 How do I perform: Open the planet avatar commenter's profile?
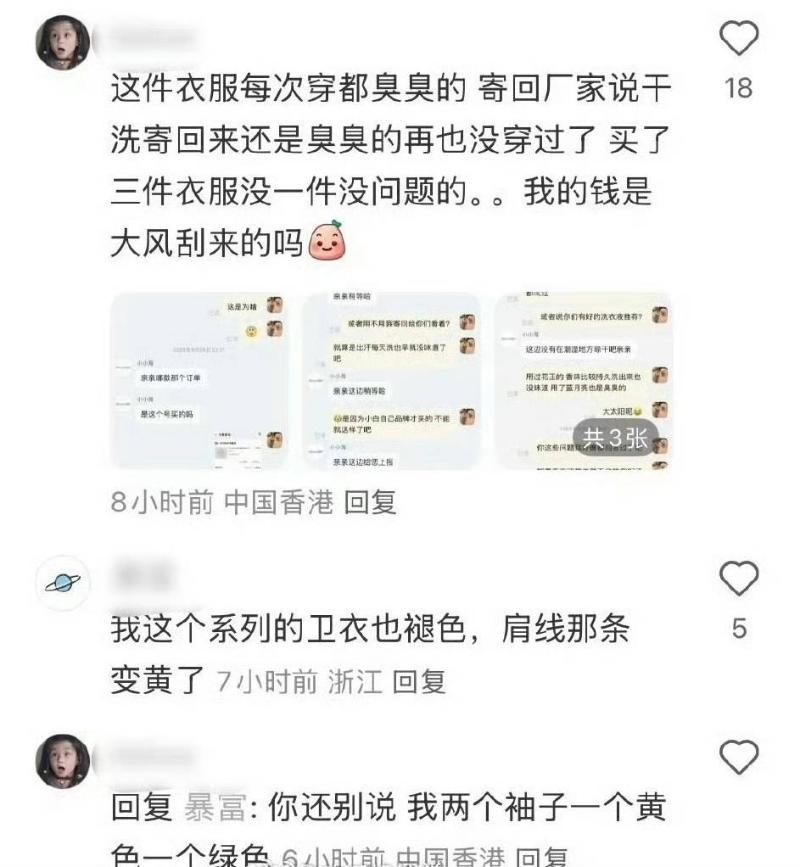[x=62, y=584]
